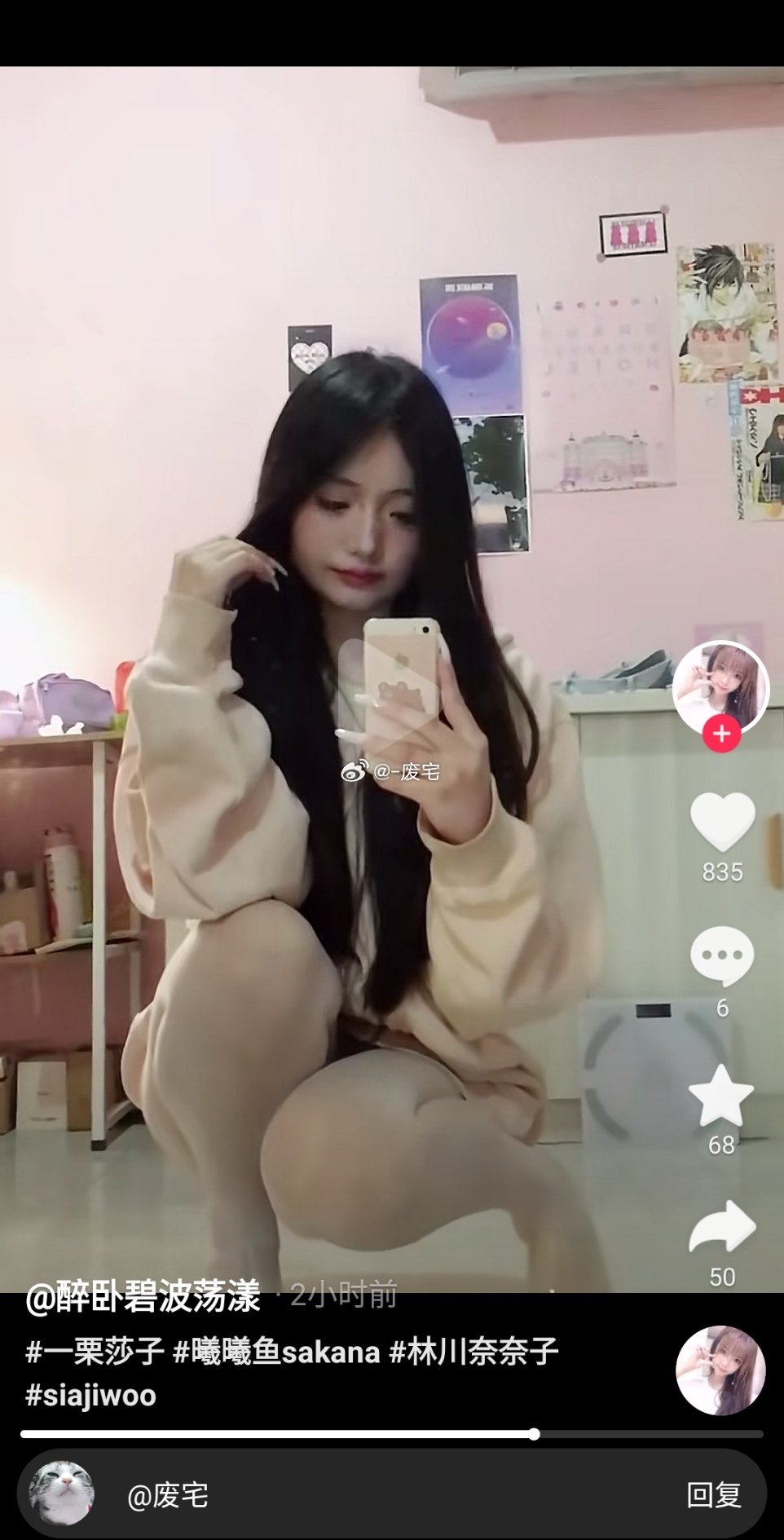Open the round music disc beside the caption
The width and height of the screenshot is (784, 1540).
point(720,1370)
